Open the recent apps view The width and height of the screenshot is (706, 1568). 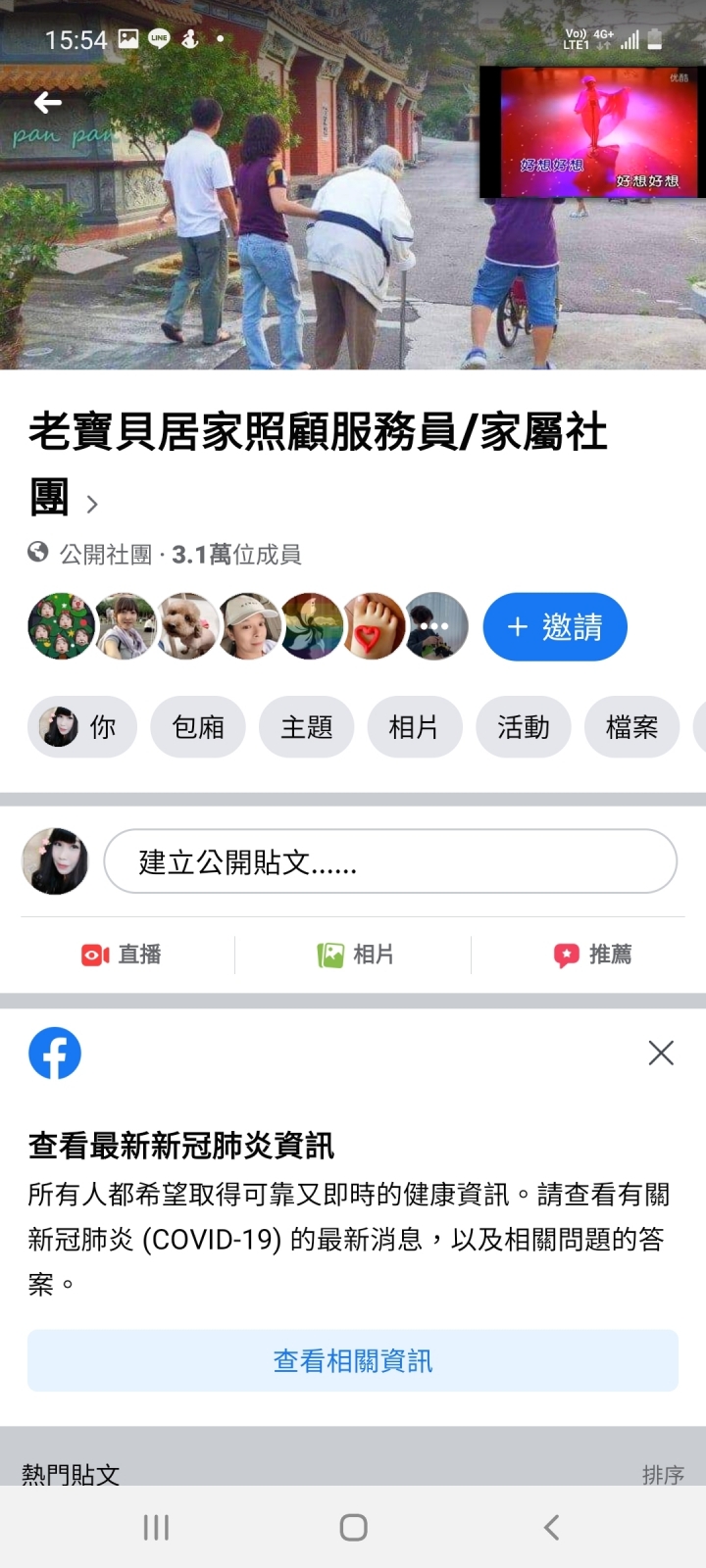click(156, 1527)
